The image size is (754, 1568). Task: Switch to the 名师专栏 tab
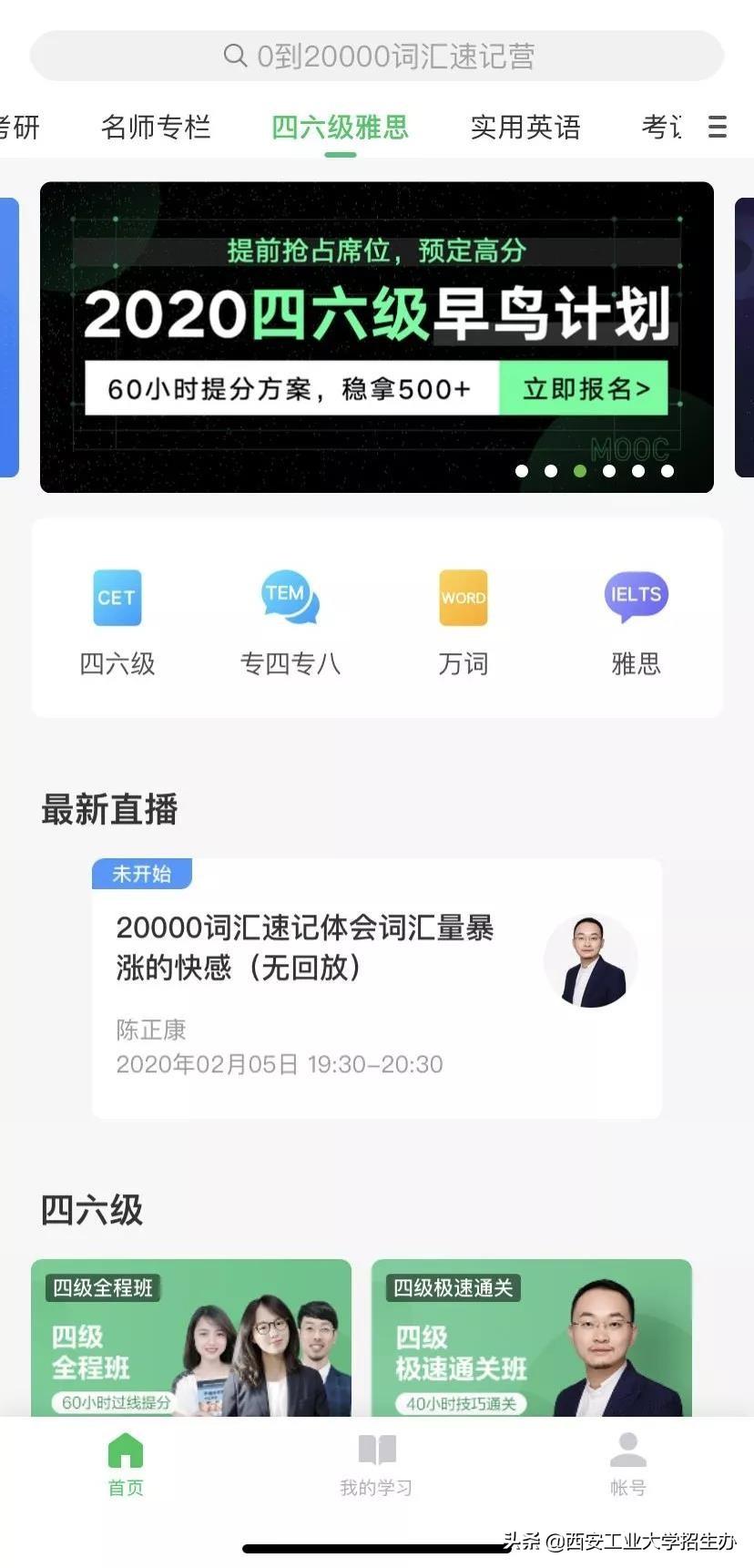tap(156, 127)
